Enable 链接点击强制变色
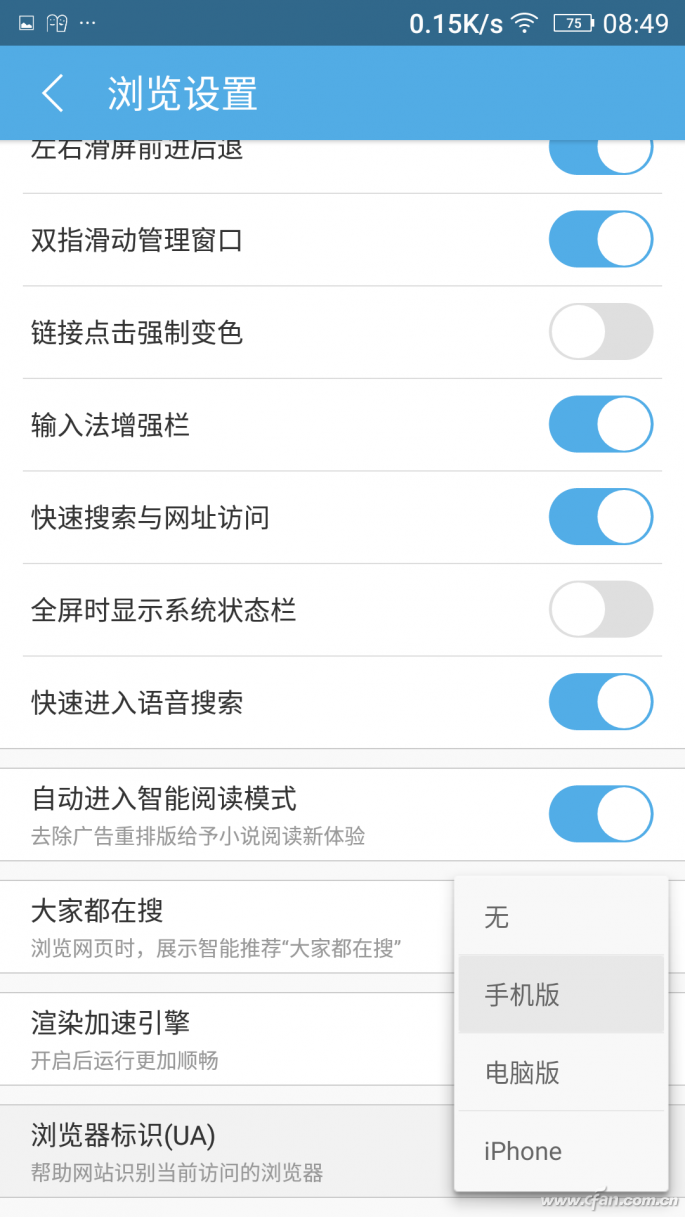The width and height of the screenshot is (685, 1217). click(601, 331)
